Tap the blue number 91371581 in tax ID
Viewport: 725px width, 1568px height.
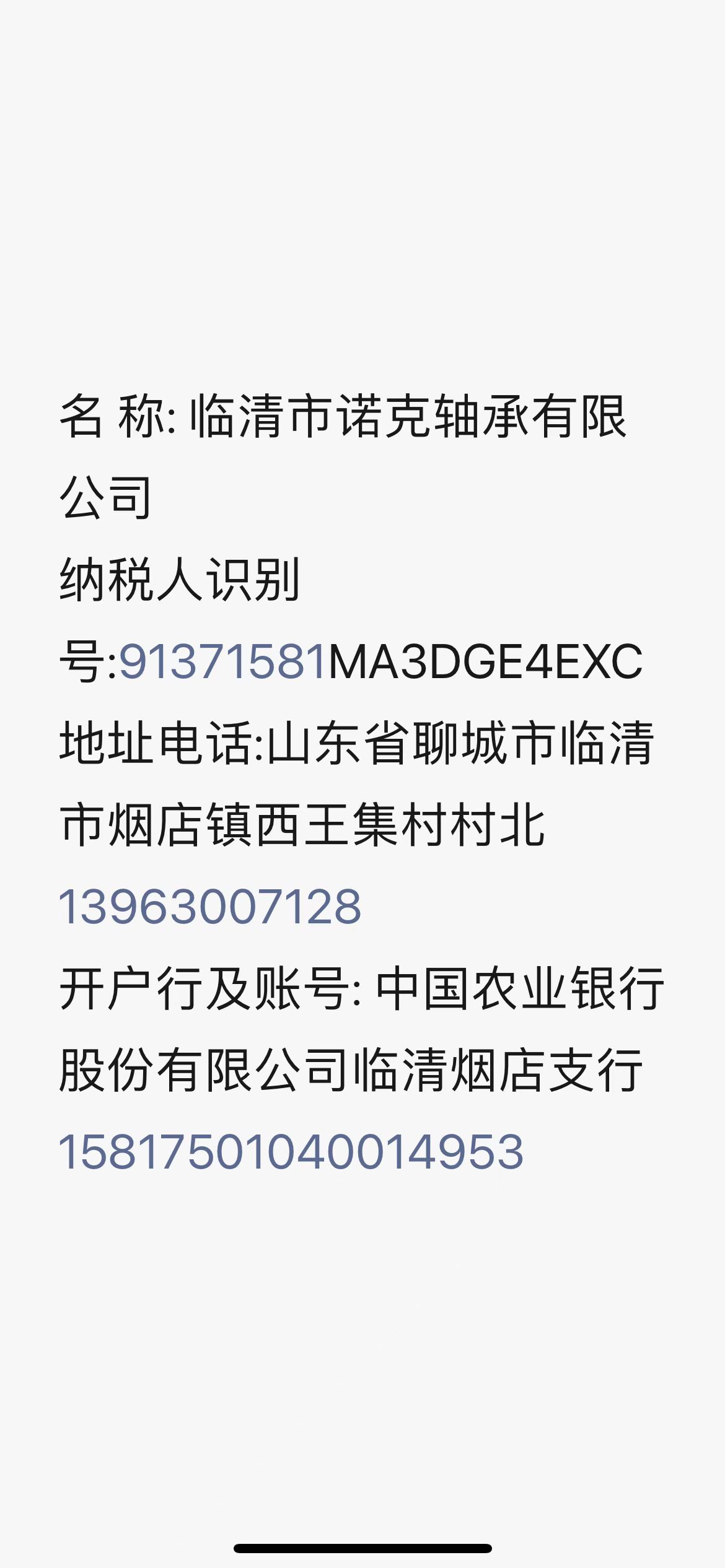coord(222,661)
